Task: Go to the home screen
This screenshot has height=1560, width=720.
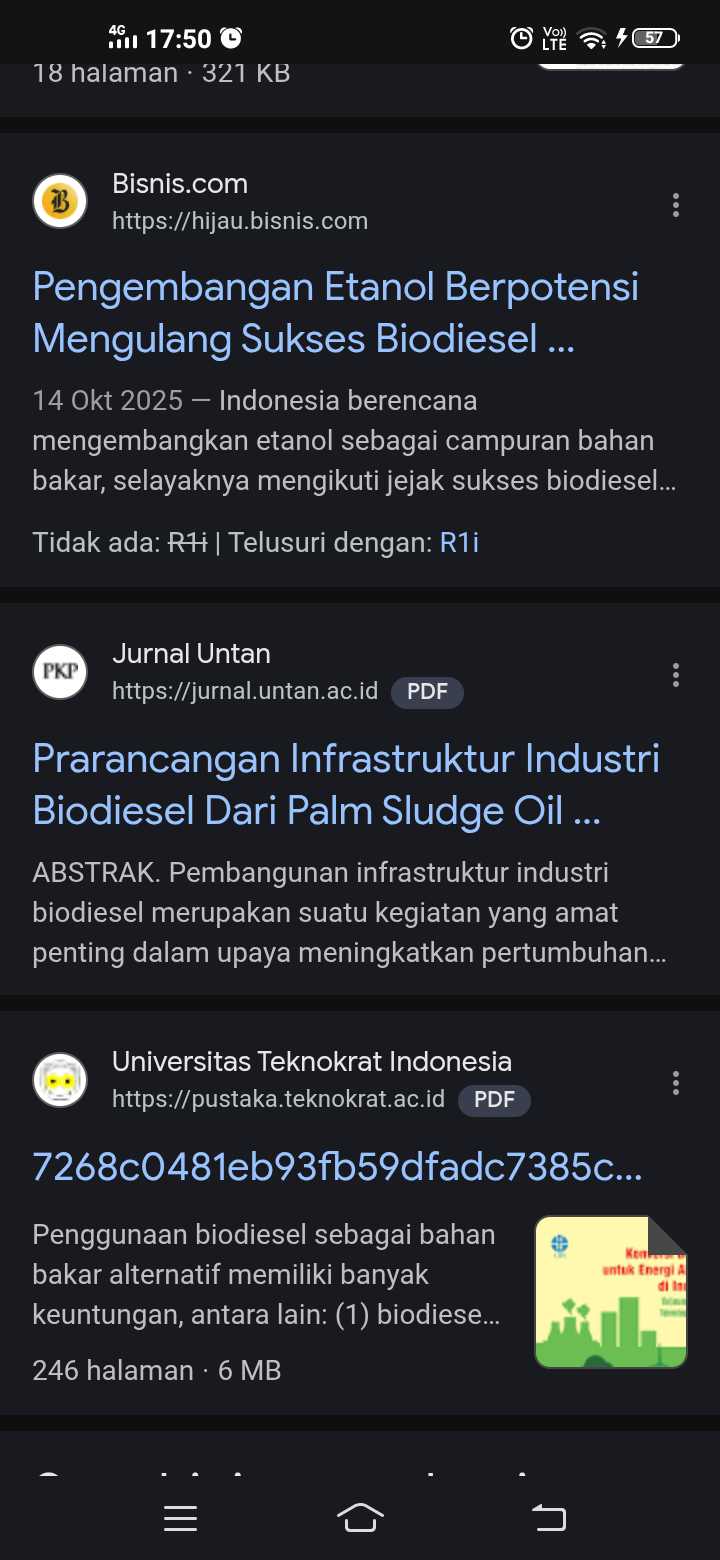Action: [x=360, y=1519]
